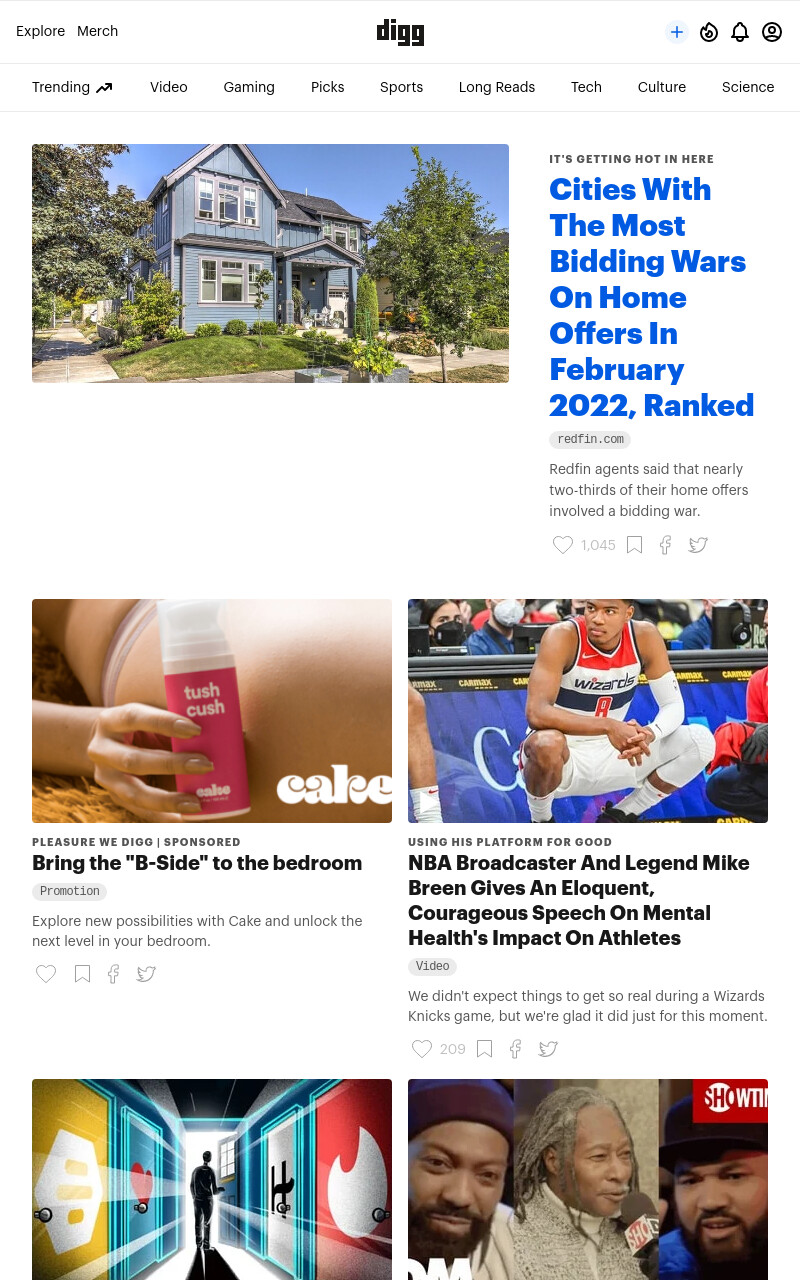Image resolution: width=800 pixels, height=1280 pixels.
Task: Switch to the Gaming tab
Action: [249, 87]
